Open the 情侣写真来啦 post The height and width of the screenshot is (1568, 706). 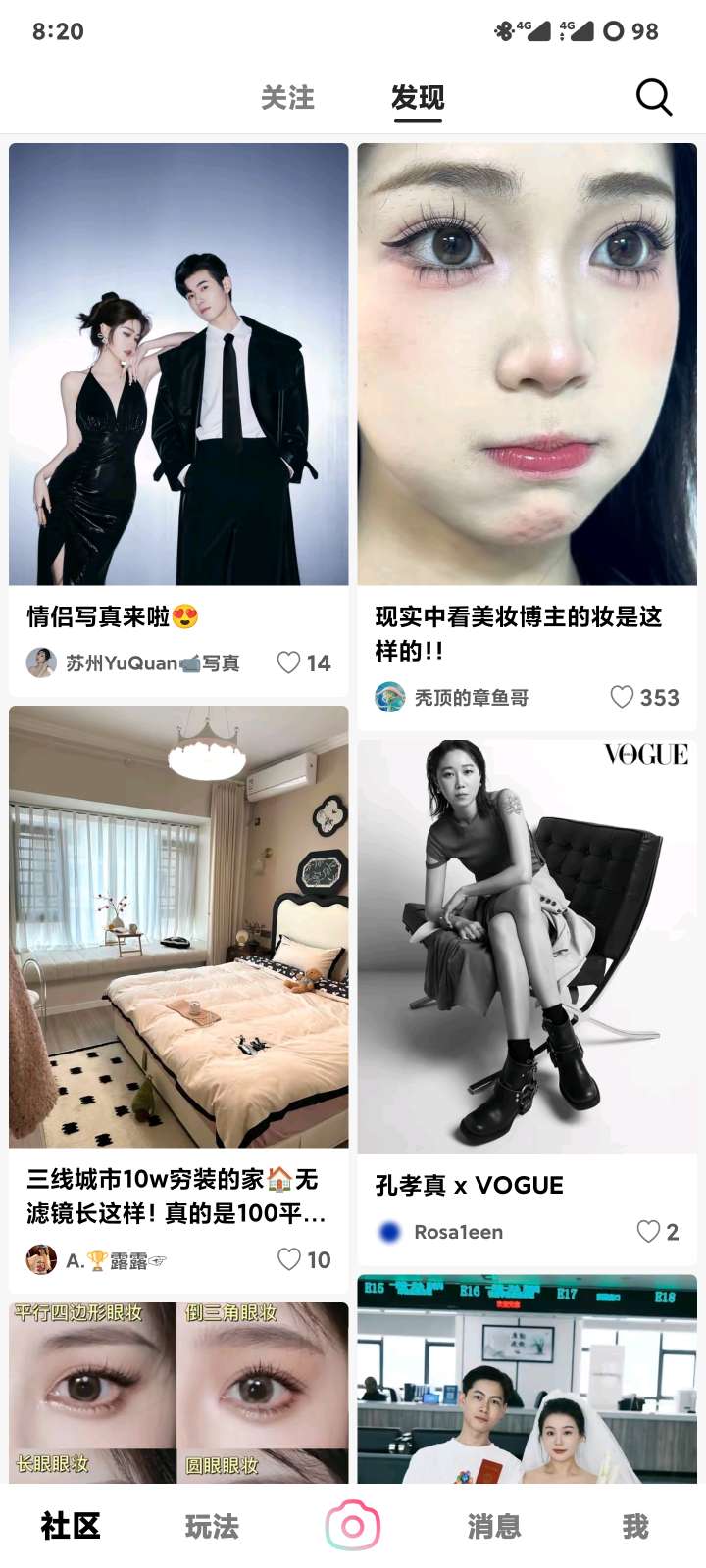point(178,365)
